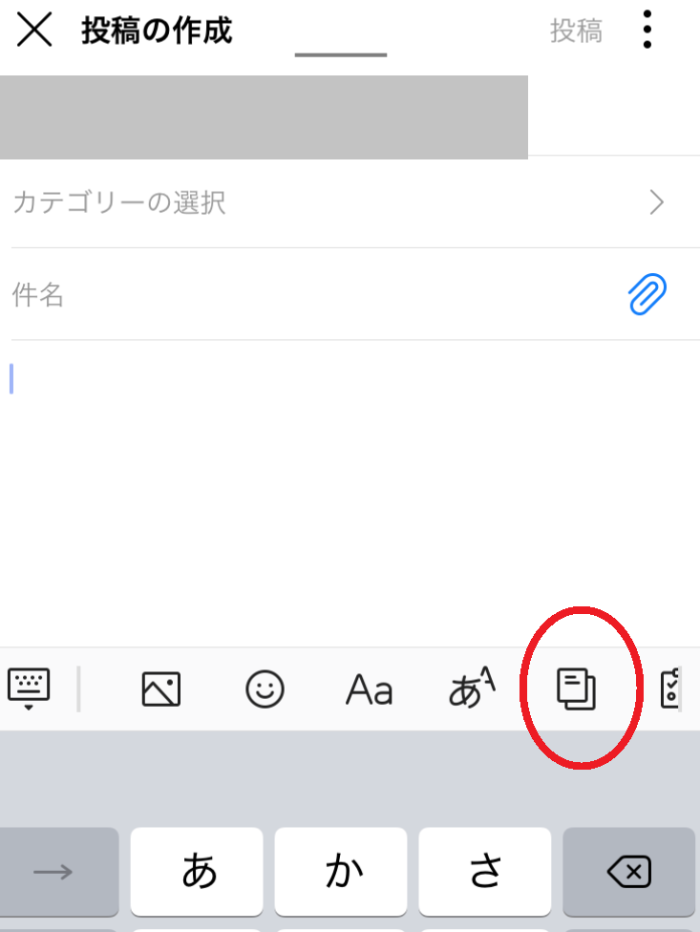Open the emoji smiley picker
The image size is (700, 932).
265,690
